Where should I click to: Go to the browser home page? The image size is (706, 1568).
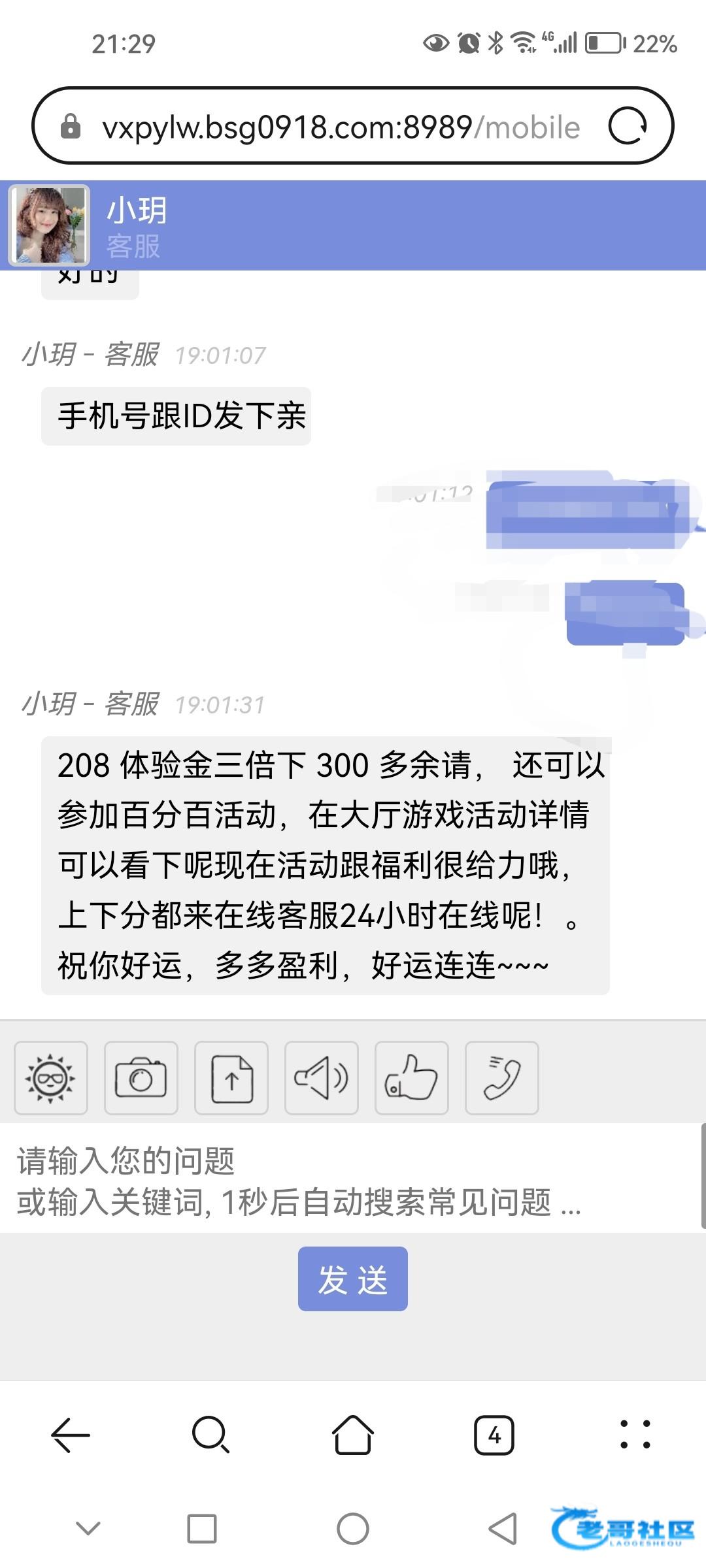tap(353, 1435)
